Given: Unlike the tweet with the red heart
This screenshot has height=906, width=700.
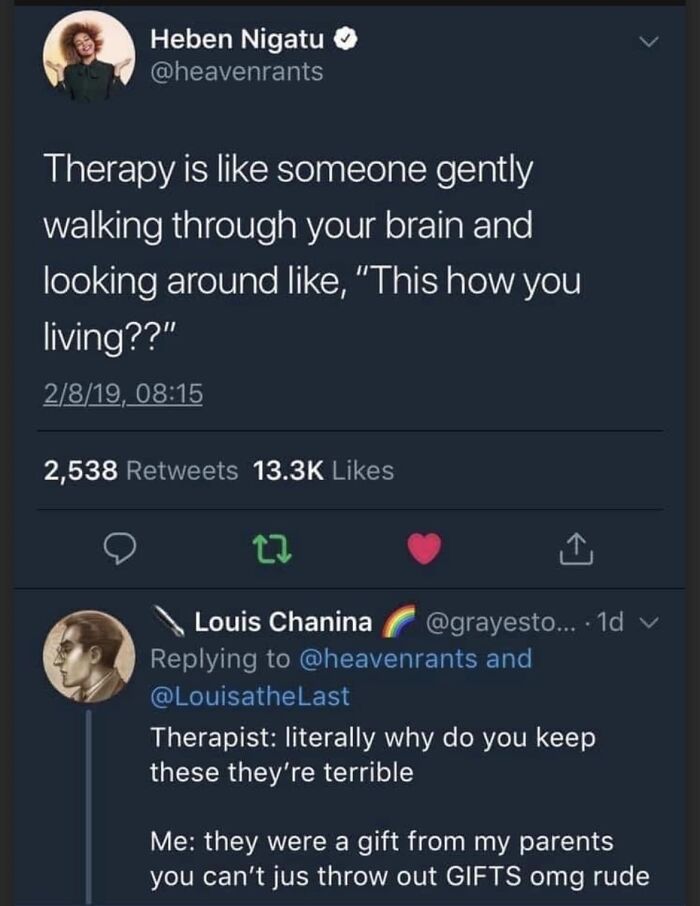Looking at the screenshot, I should [424, 548].
